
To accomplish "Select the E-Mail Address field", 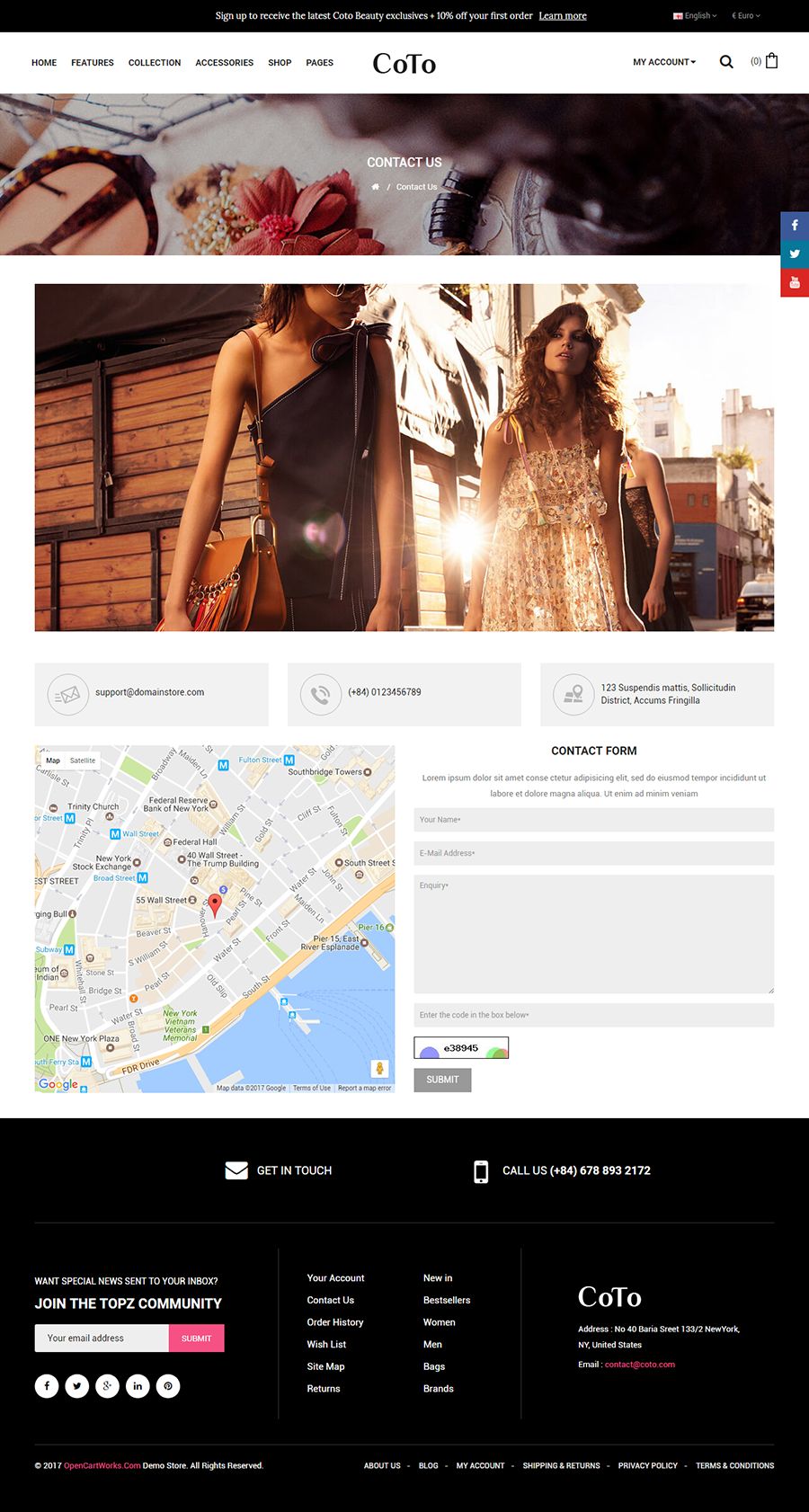I will [x=593, y=853].
